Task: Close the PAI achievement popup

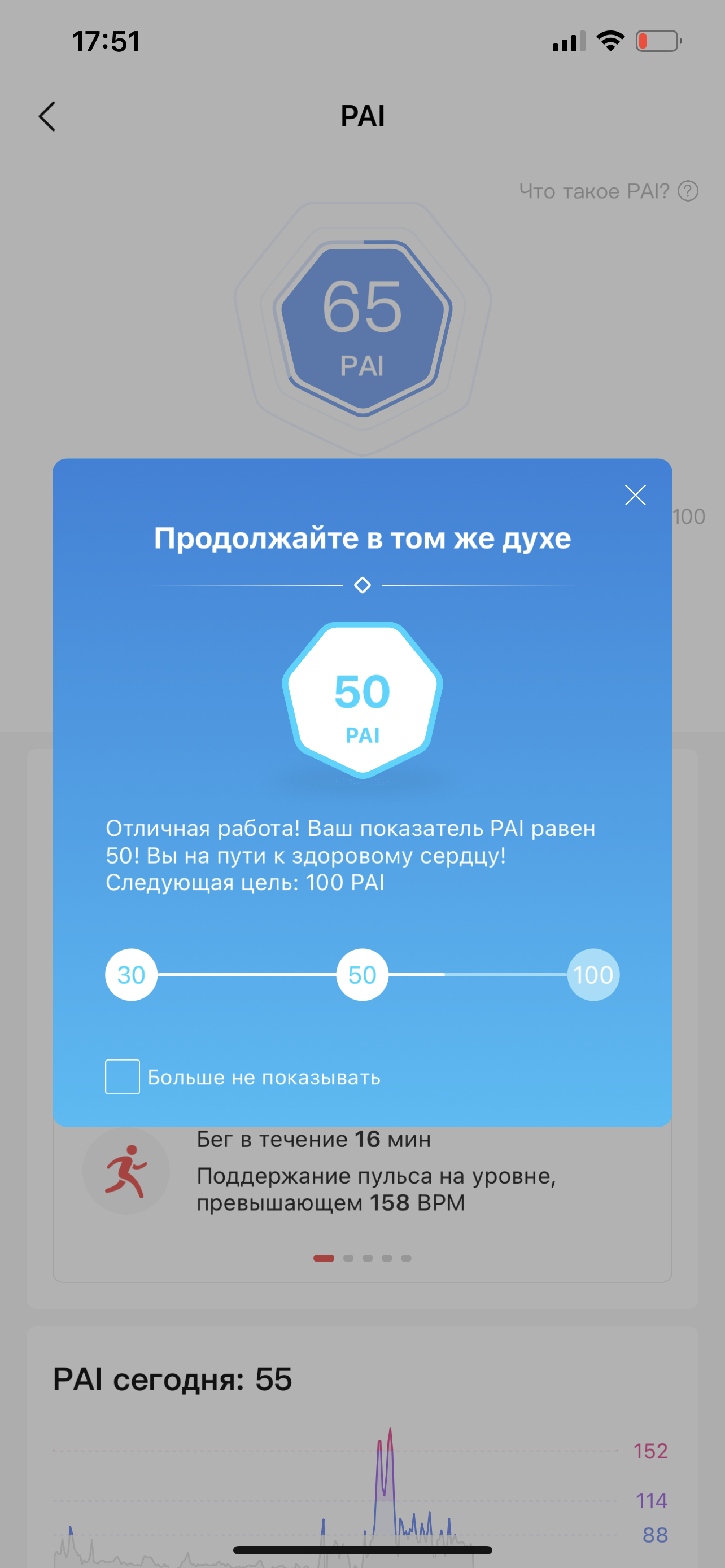Action: pyautogui.click(x=635, y=496)
